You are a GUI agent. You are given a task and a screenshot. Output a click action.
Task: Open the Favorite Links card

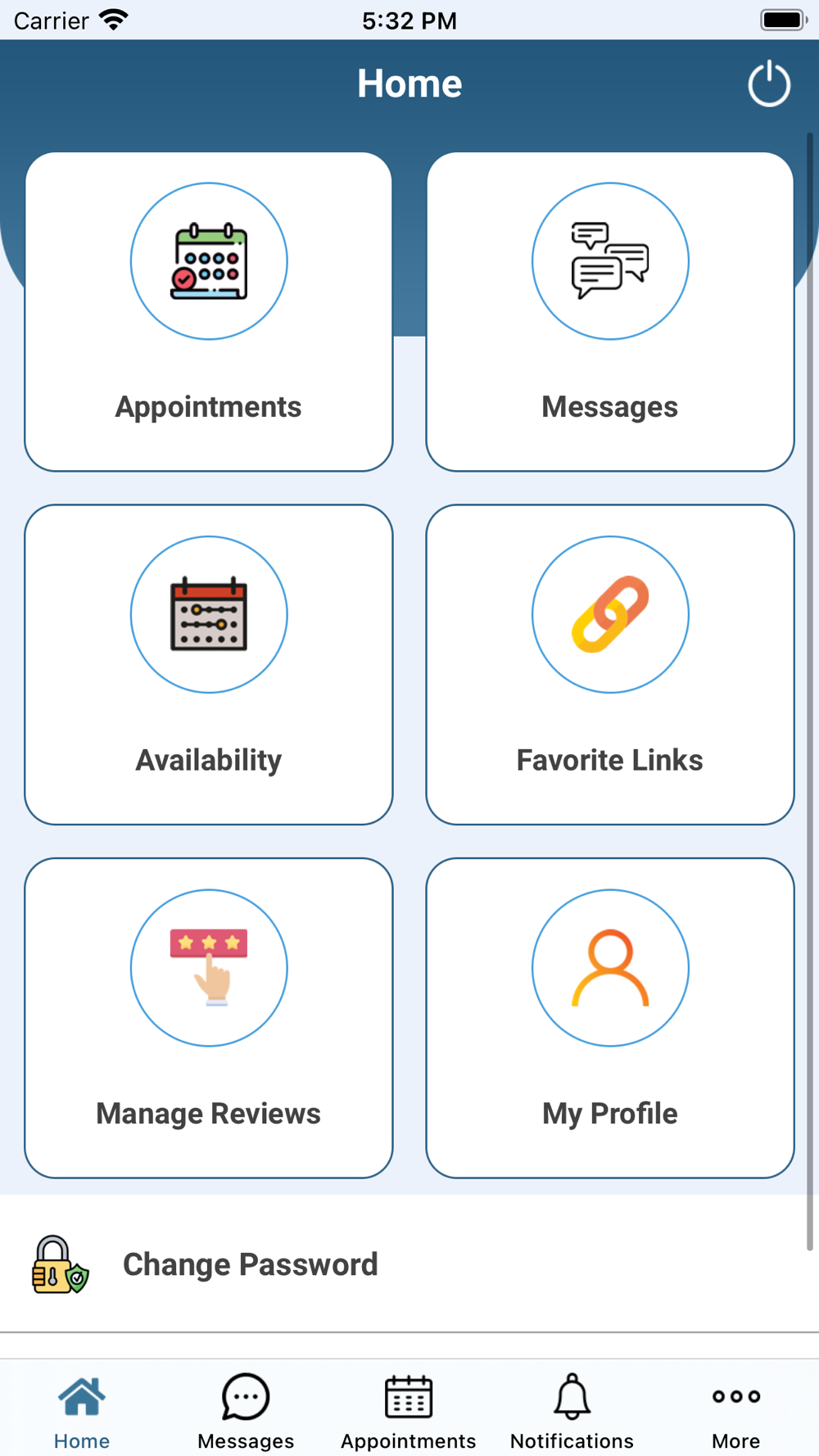(610, 665)
